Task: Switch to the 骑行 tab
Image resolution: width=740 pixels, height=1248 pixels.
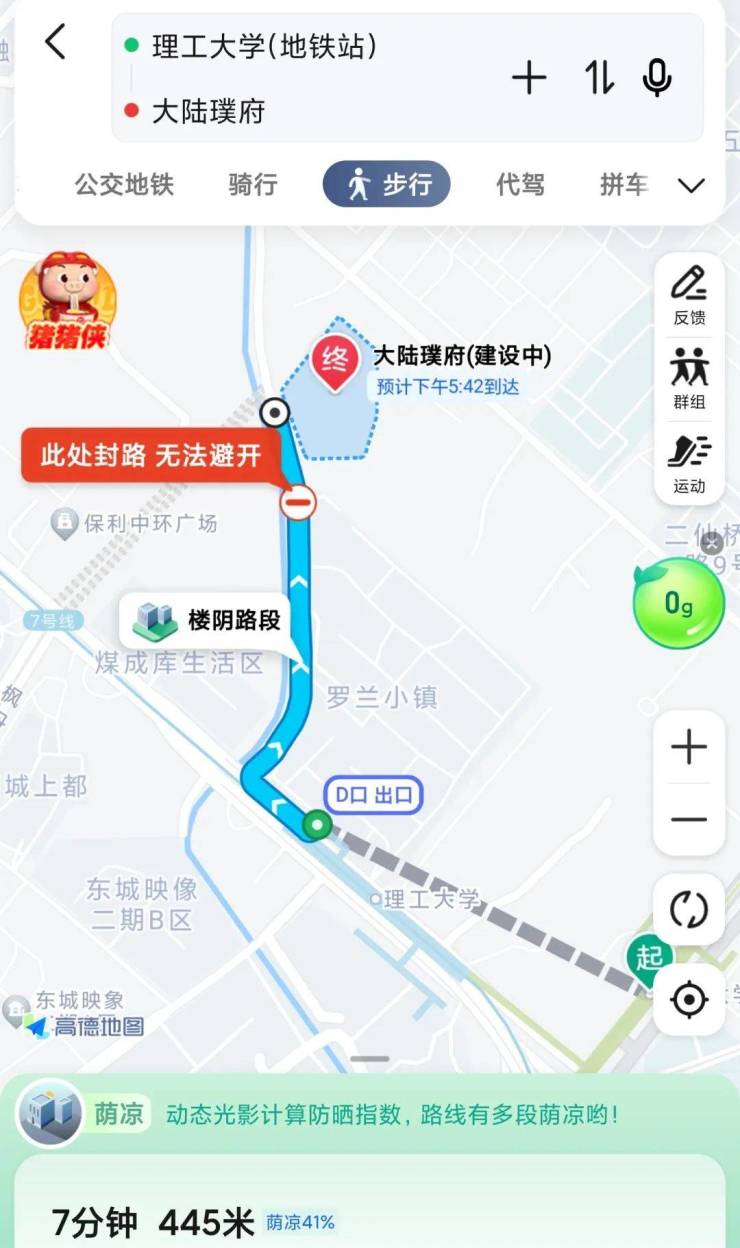Action: coord(252,185)
